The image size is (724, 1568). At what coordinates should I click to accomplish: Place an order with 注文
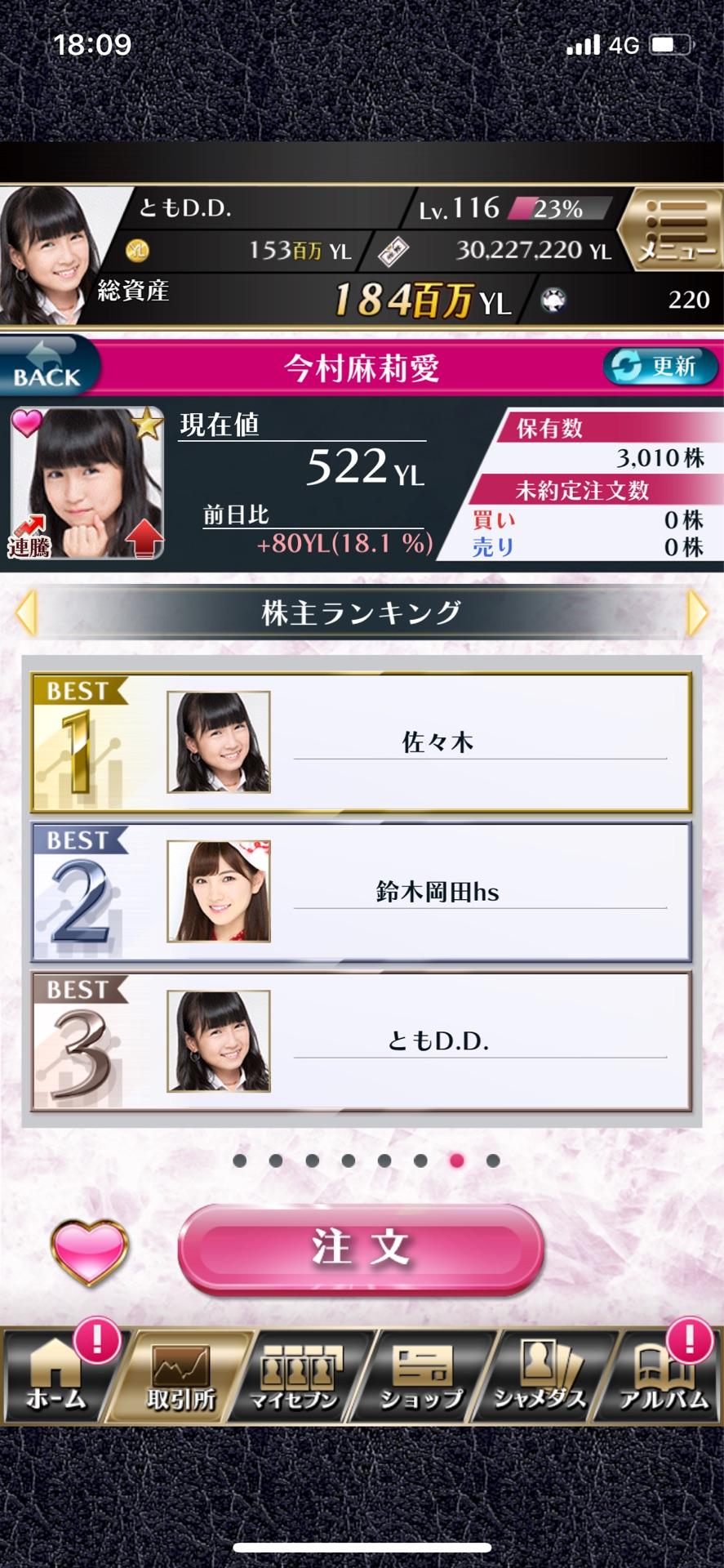click(361, 1248)
